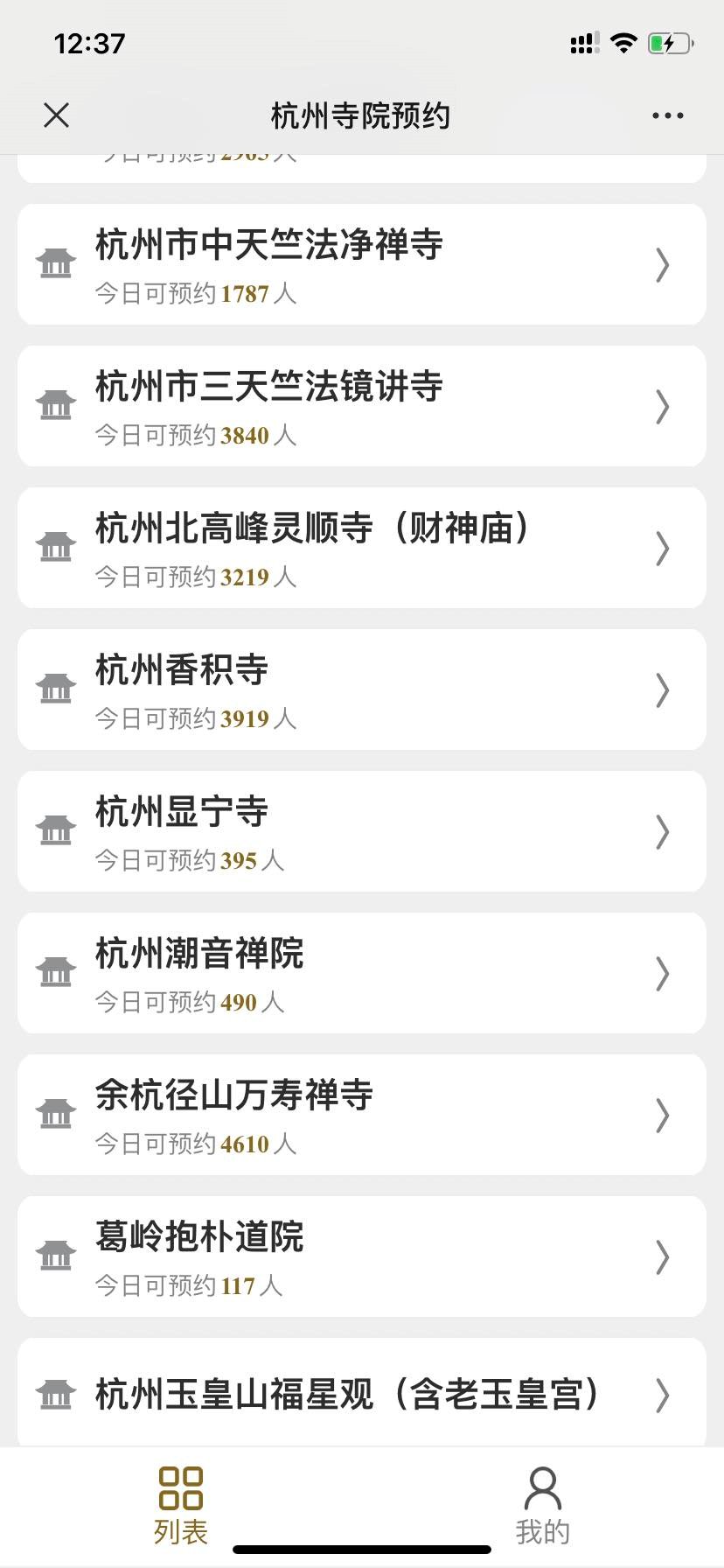
Task: Choose 杭州香积寺 from the list
Action: point(361,689)
